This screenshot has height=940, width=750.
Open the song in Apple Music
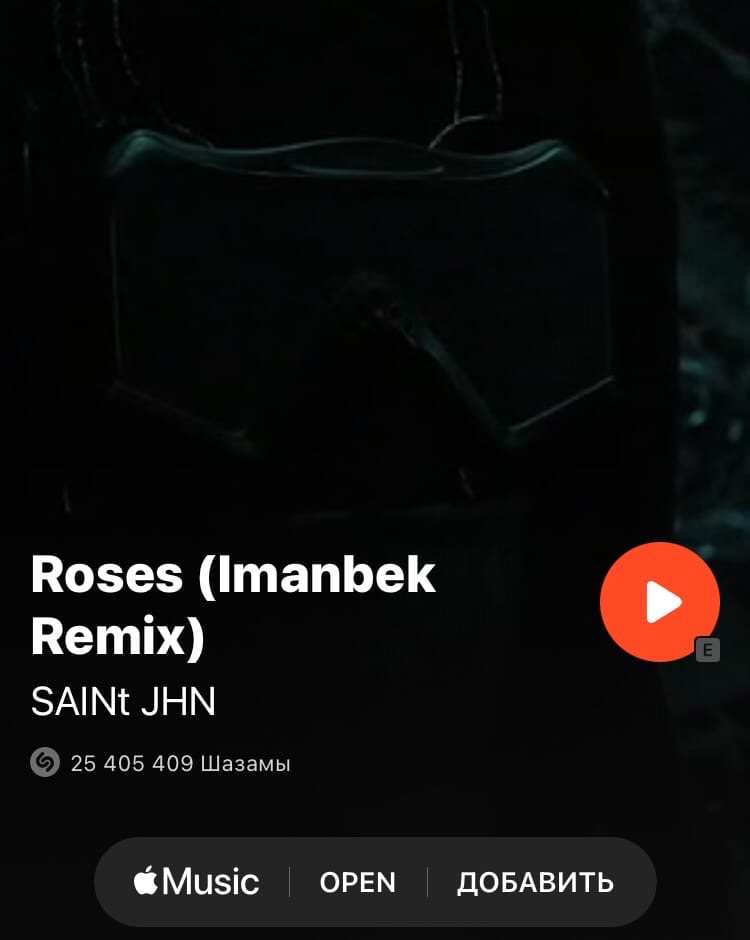[357, 882]
